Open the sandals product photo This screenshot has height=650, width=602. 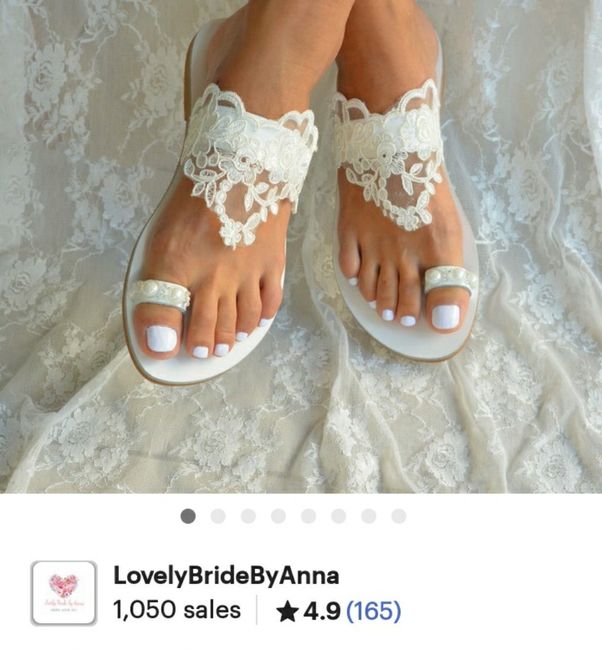click(x=300, y=245)
